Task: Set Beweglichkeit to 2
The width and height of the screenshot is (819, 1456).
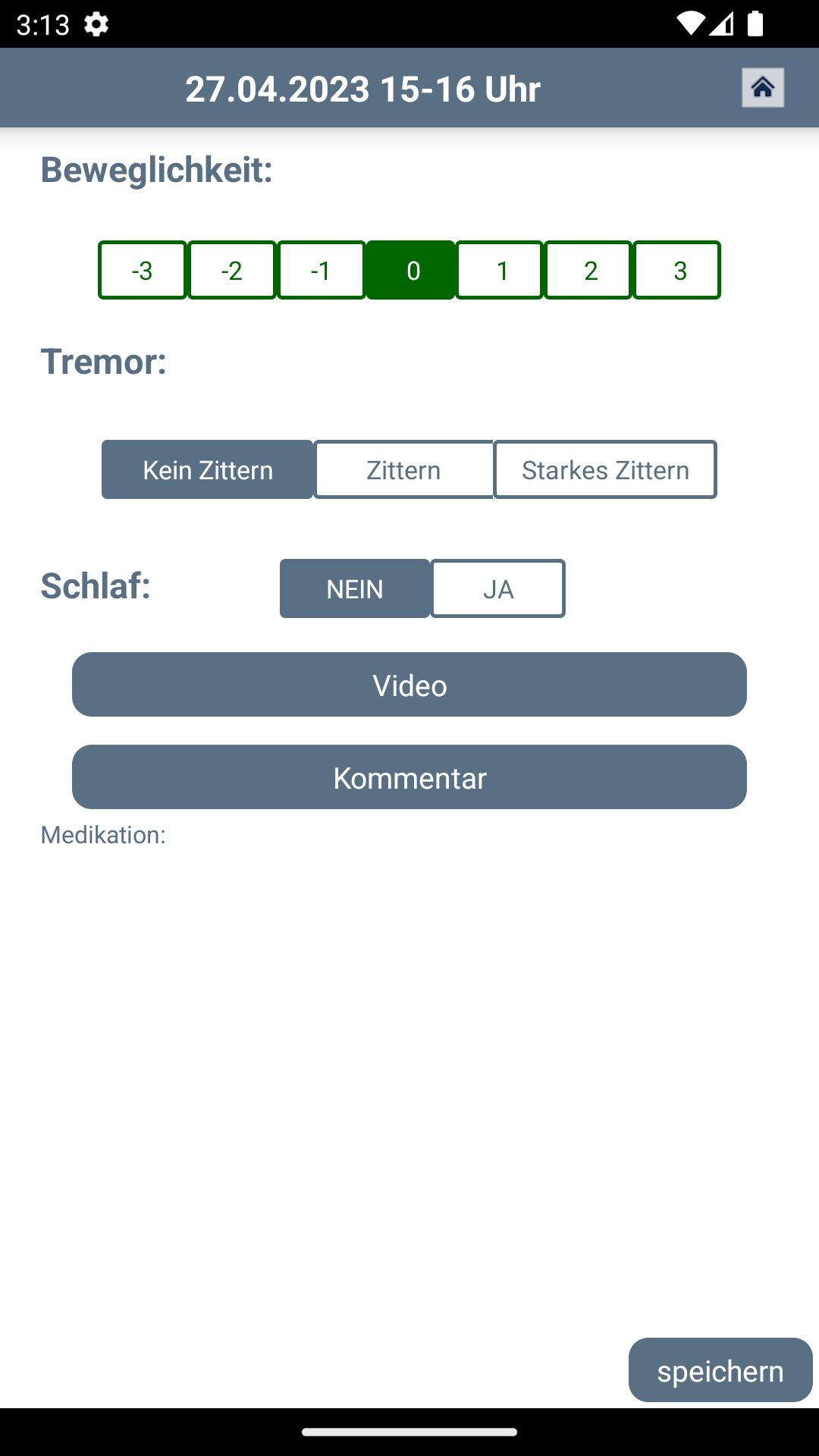Action: [588, 270]
